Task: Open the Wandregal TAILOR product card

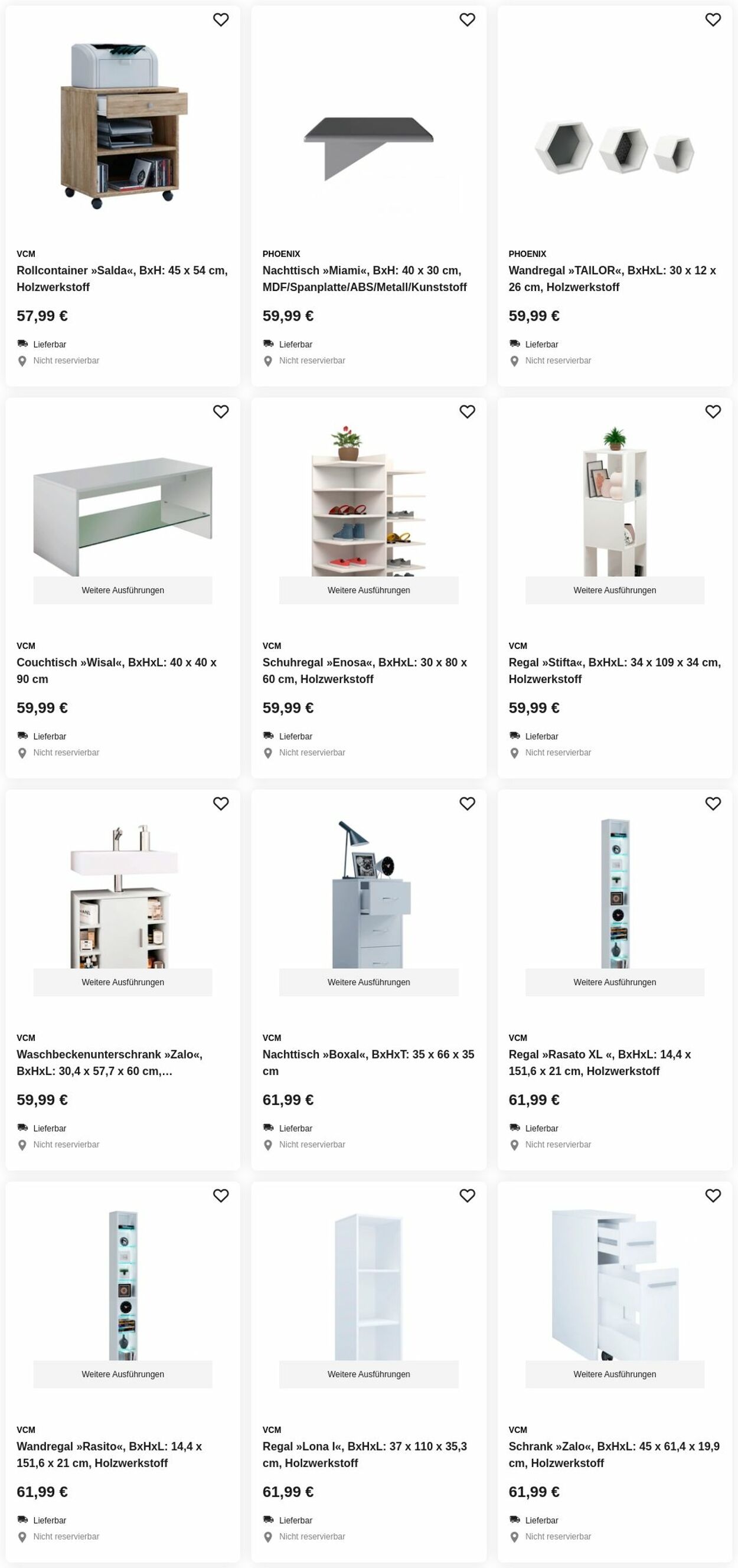Action: 612,278
